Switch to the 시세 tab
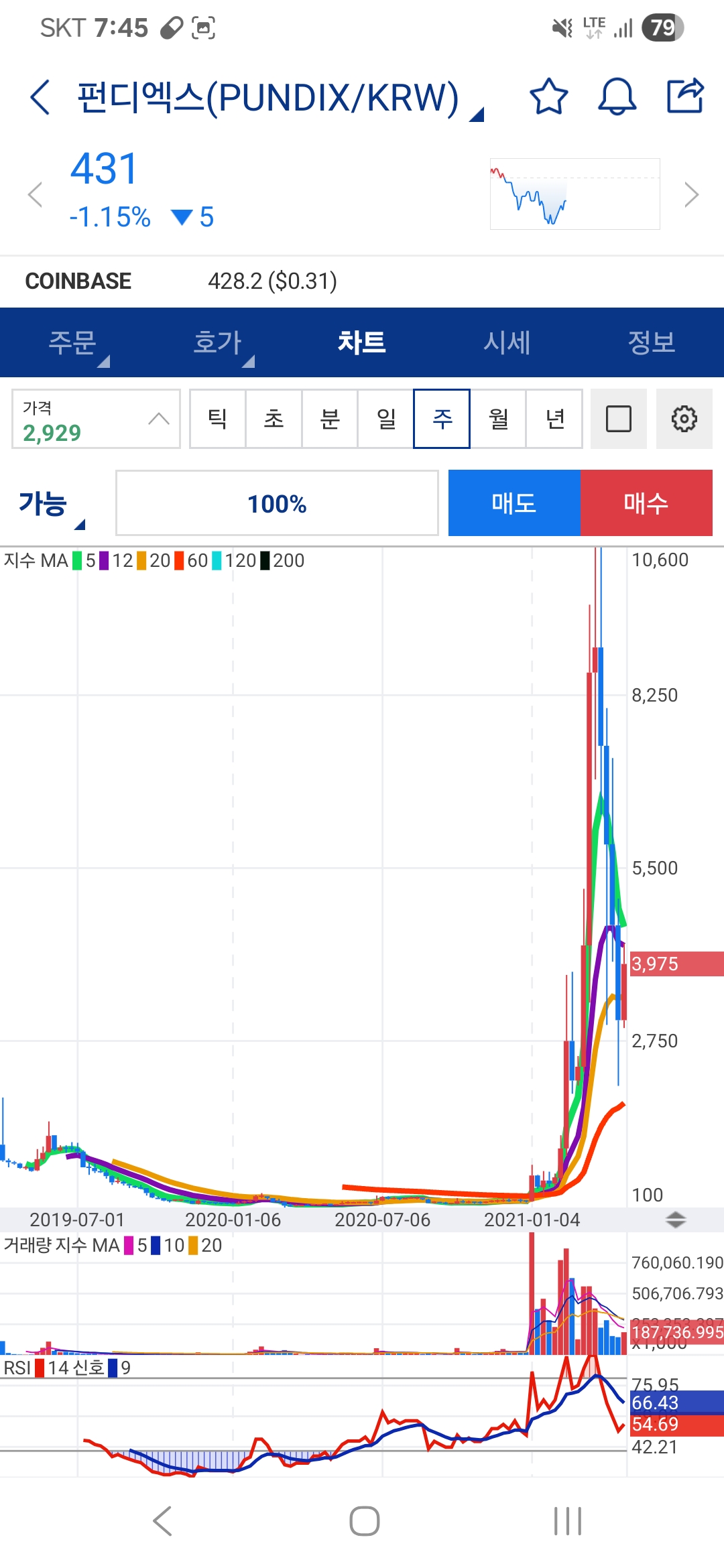This screenshot has width=724, height=1568. coord(507,342)
